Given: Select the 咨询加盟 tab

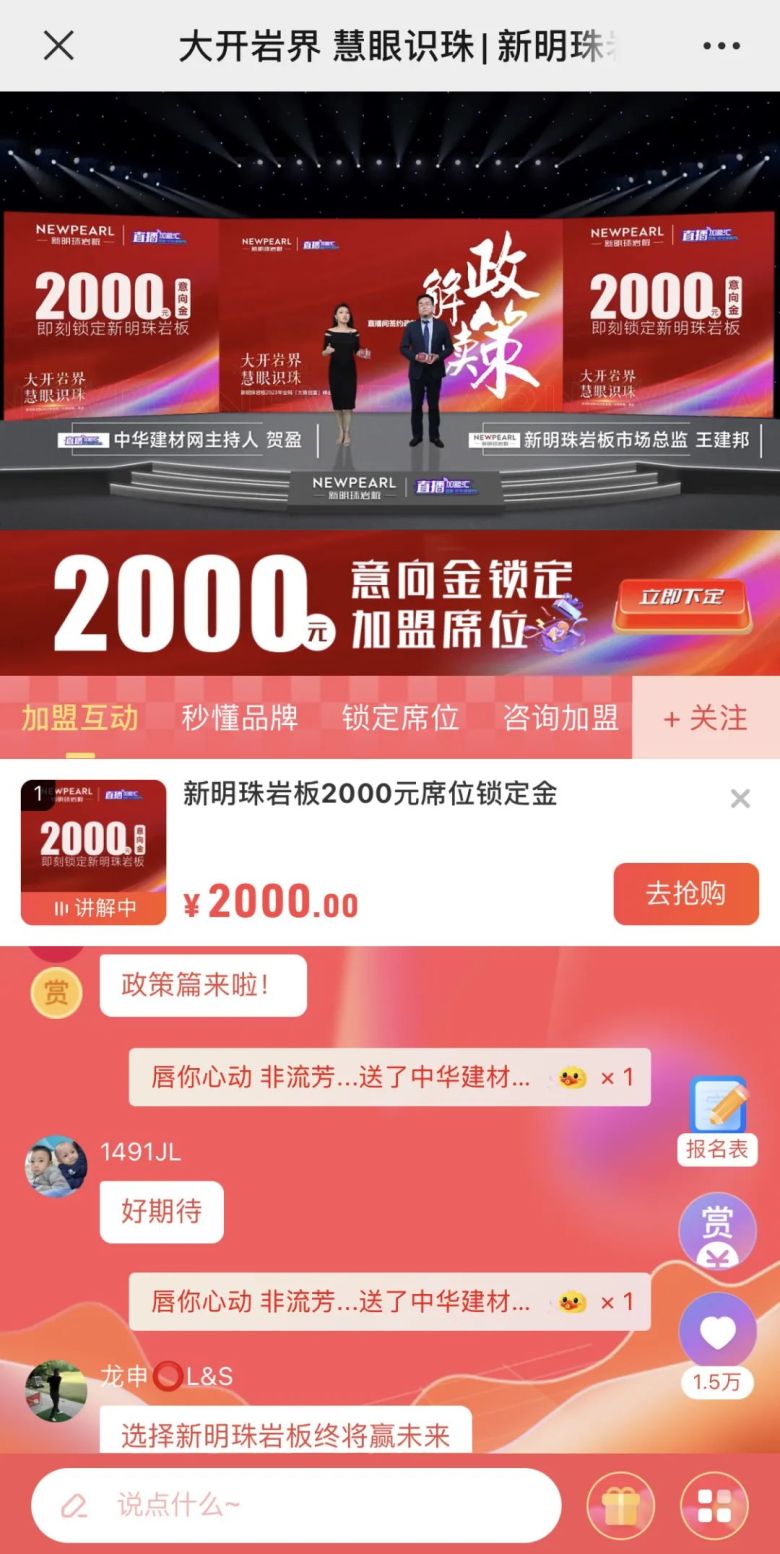Looking at the screenshot, I should (x=560, y=717).
